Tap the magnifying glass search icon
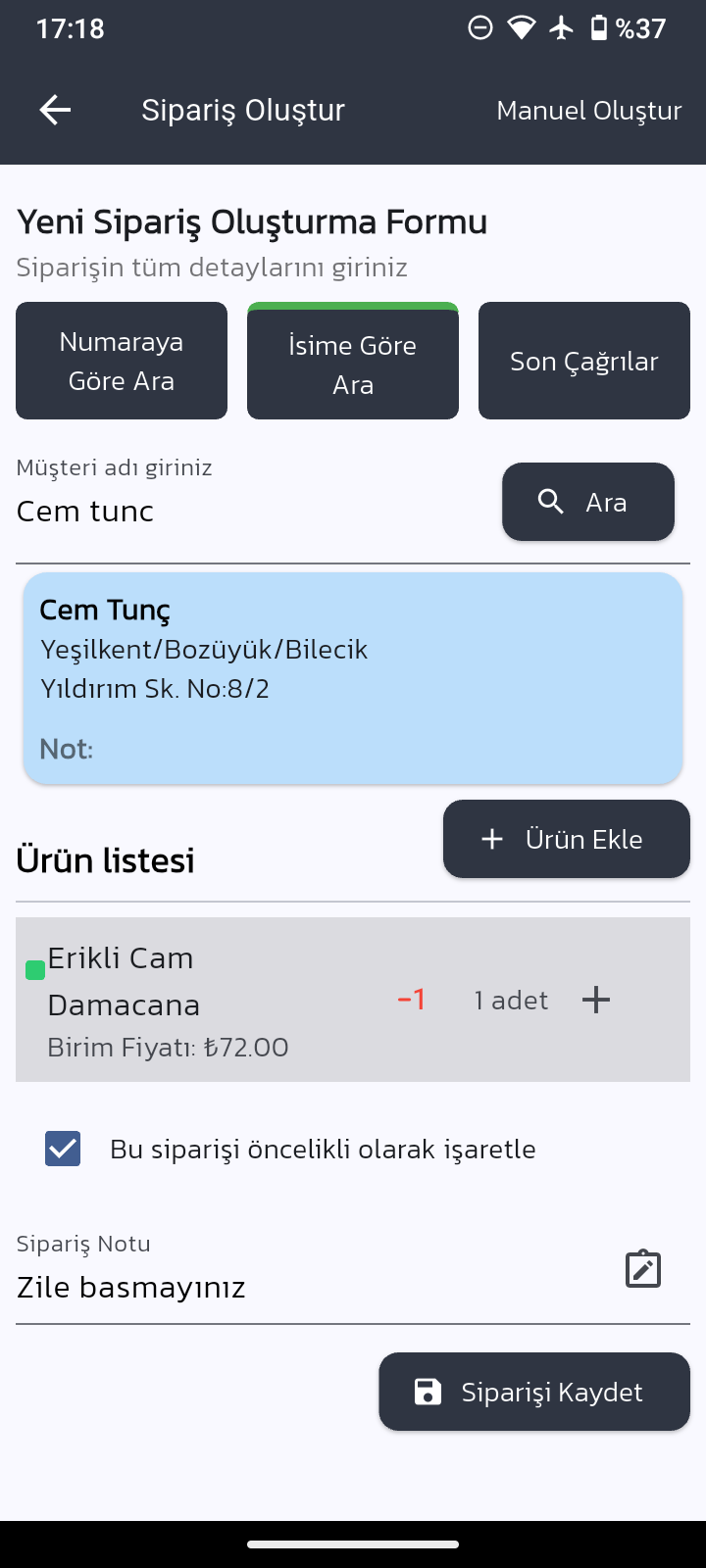The width and height of the screenshot is (706, 1568). 550,501
